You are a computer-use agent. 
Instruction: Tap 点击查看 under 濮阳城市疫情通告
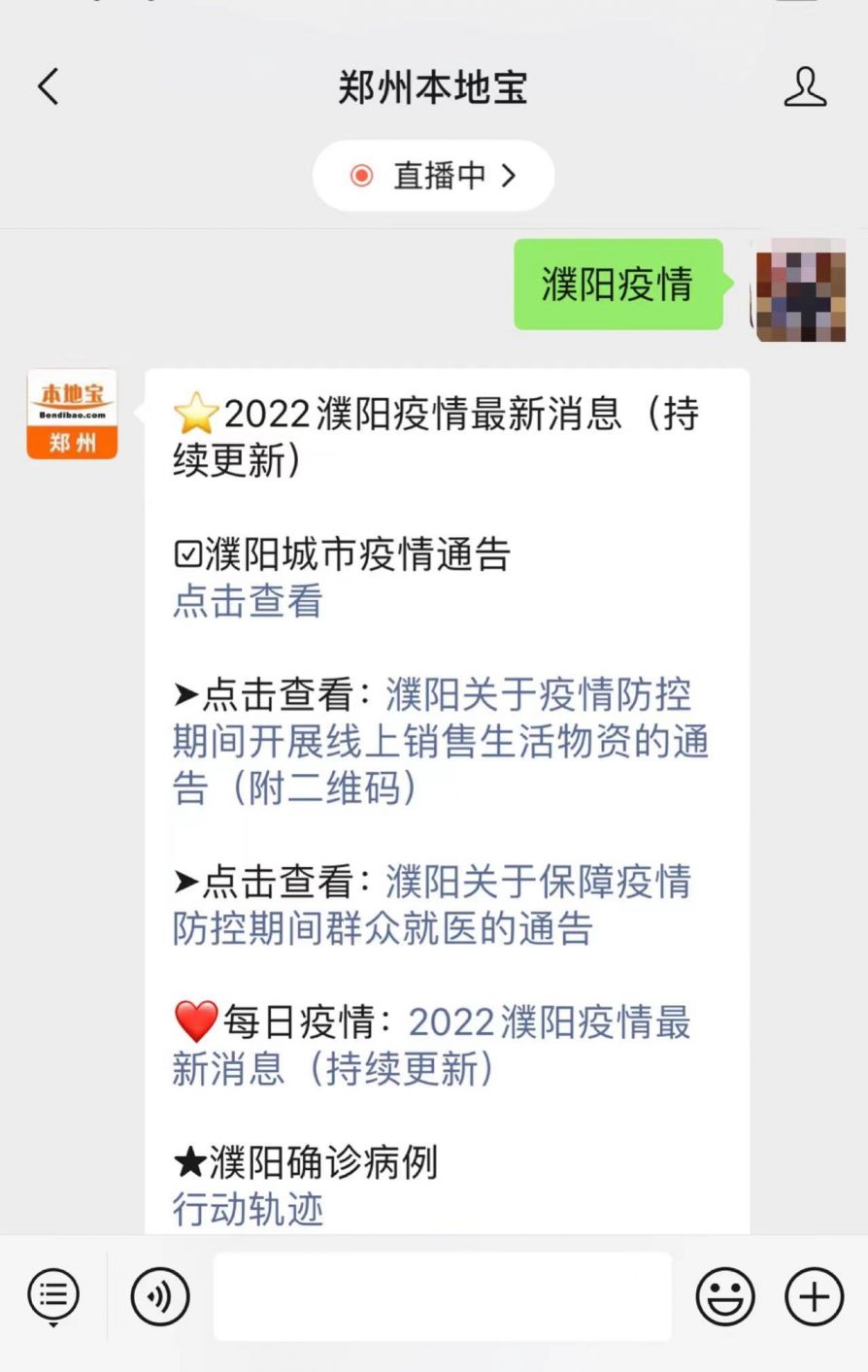(248, 602)
